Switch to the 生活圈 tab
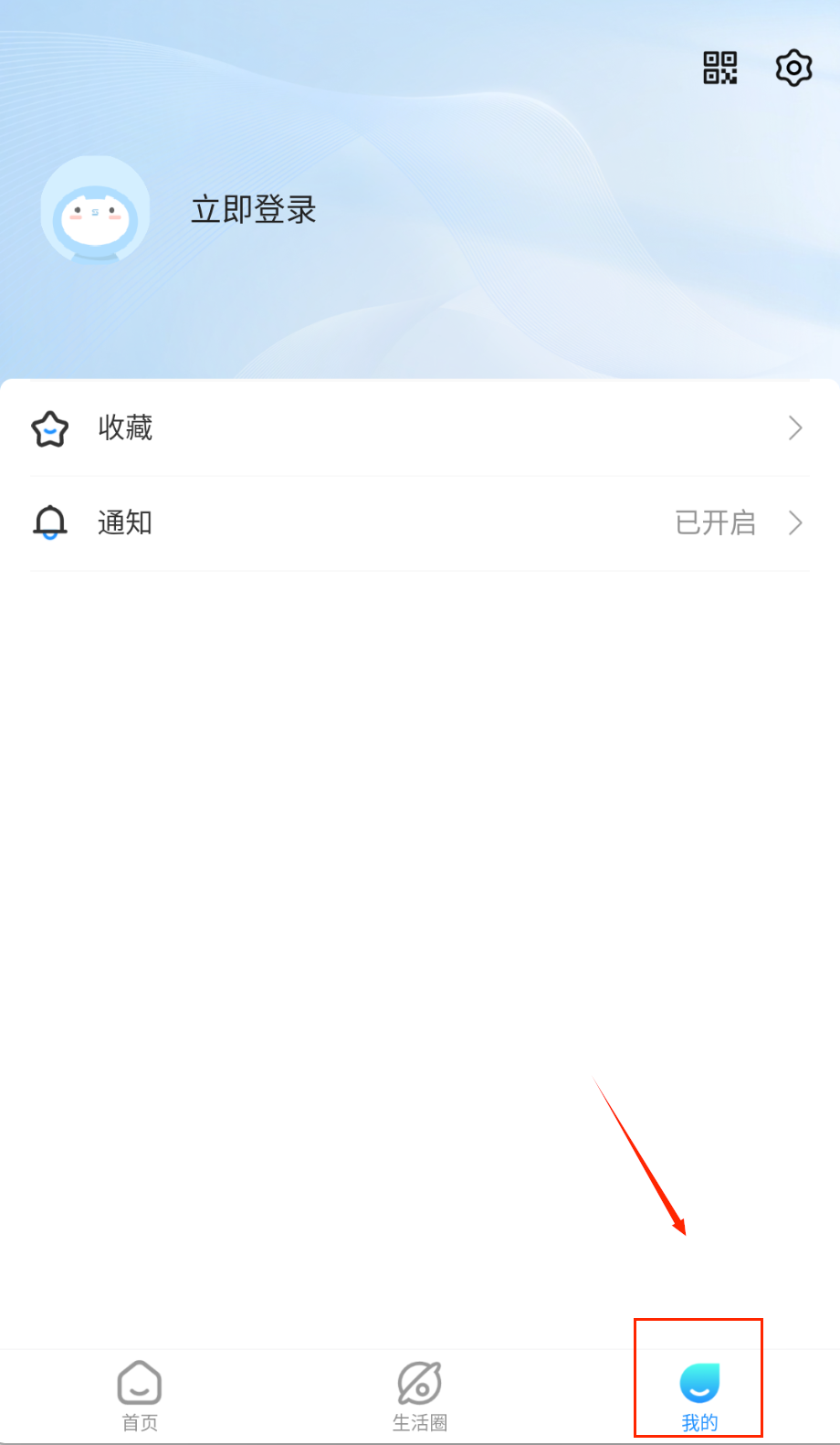This screenshot has height=1445, width=840. tap(420, 1395)
